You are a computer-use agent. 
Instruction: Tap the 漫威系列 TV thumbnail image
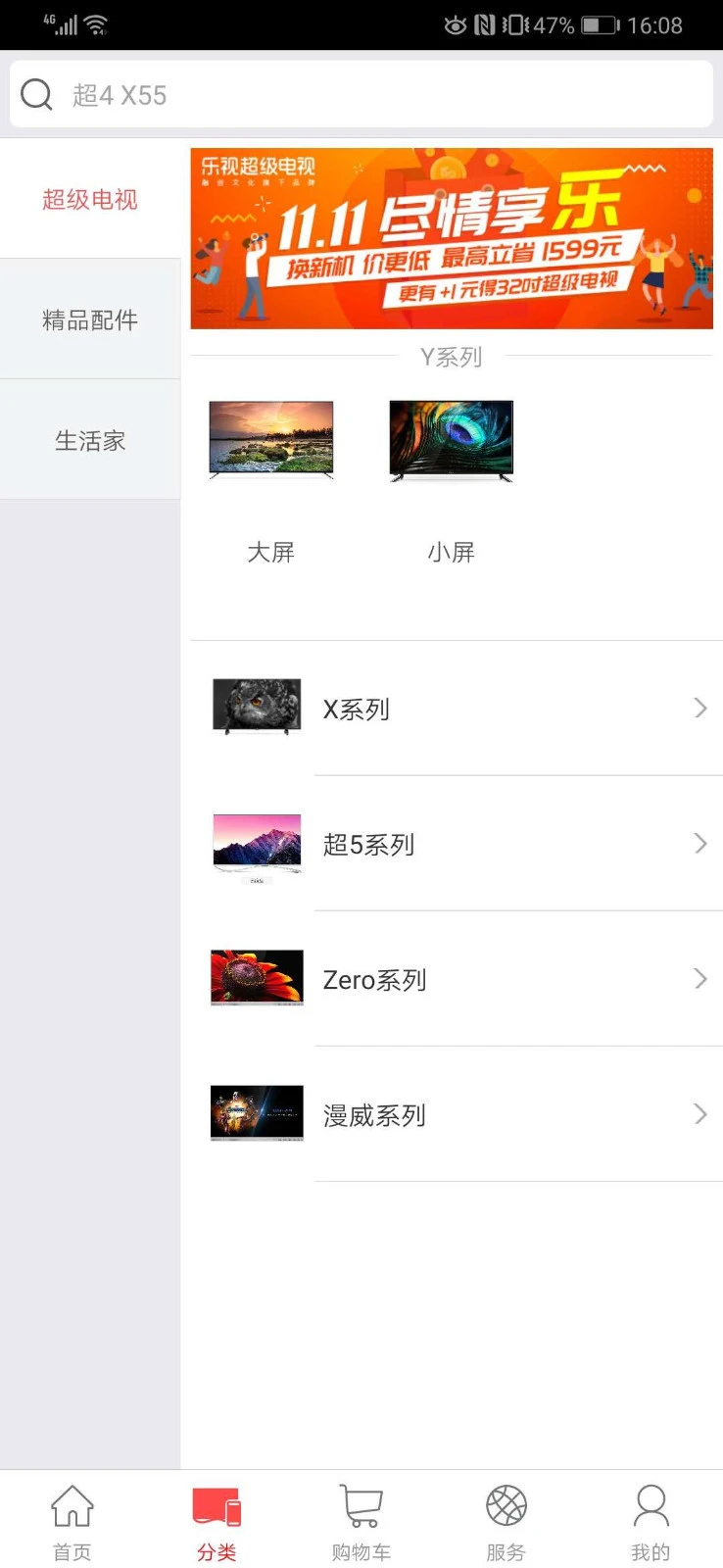coord(256,1114)
